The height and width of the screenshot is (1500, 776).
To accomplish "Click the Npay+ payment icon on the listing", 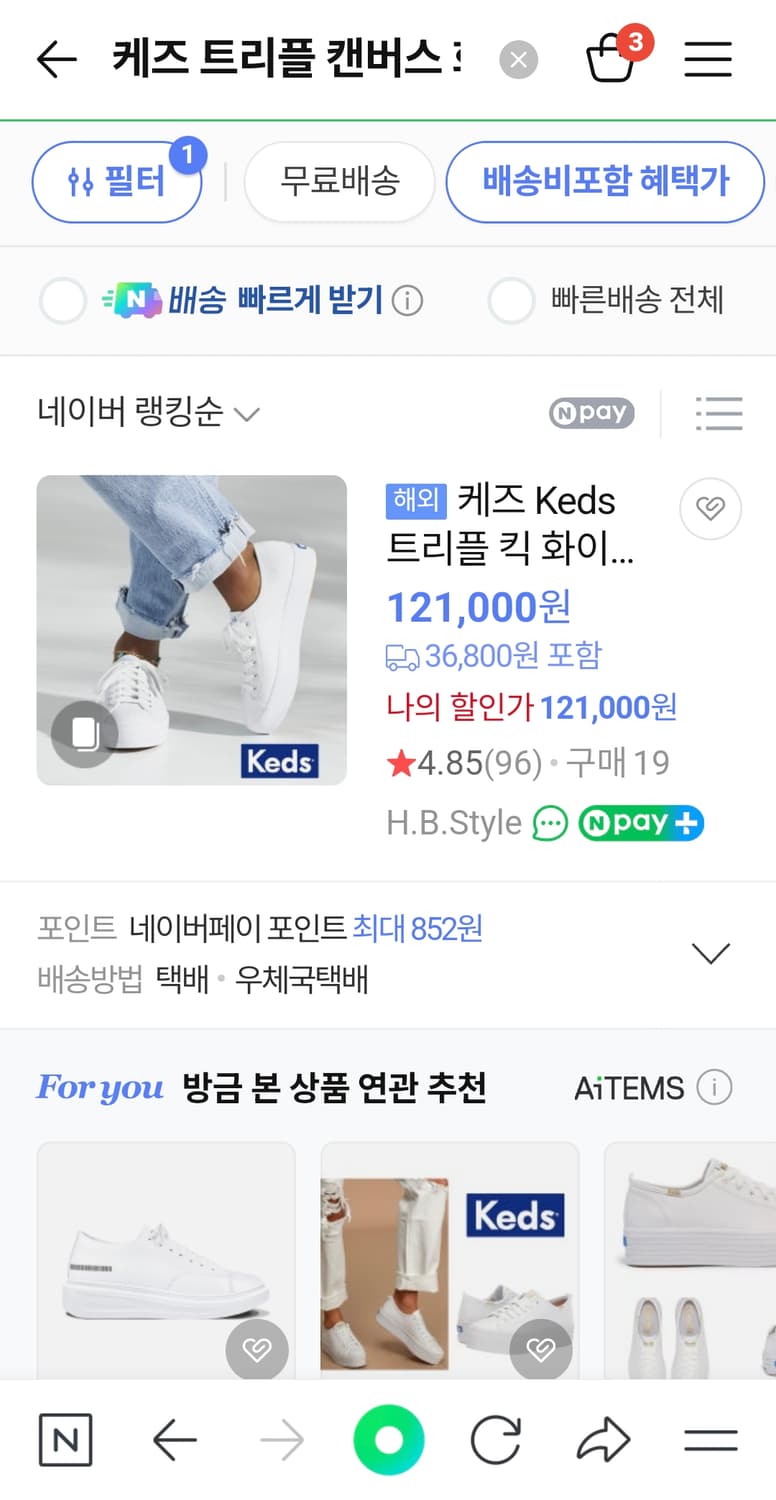I will (x=641, y=822).
